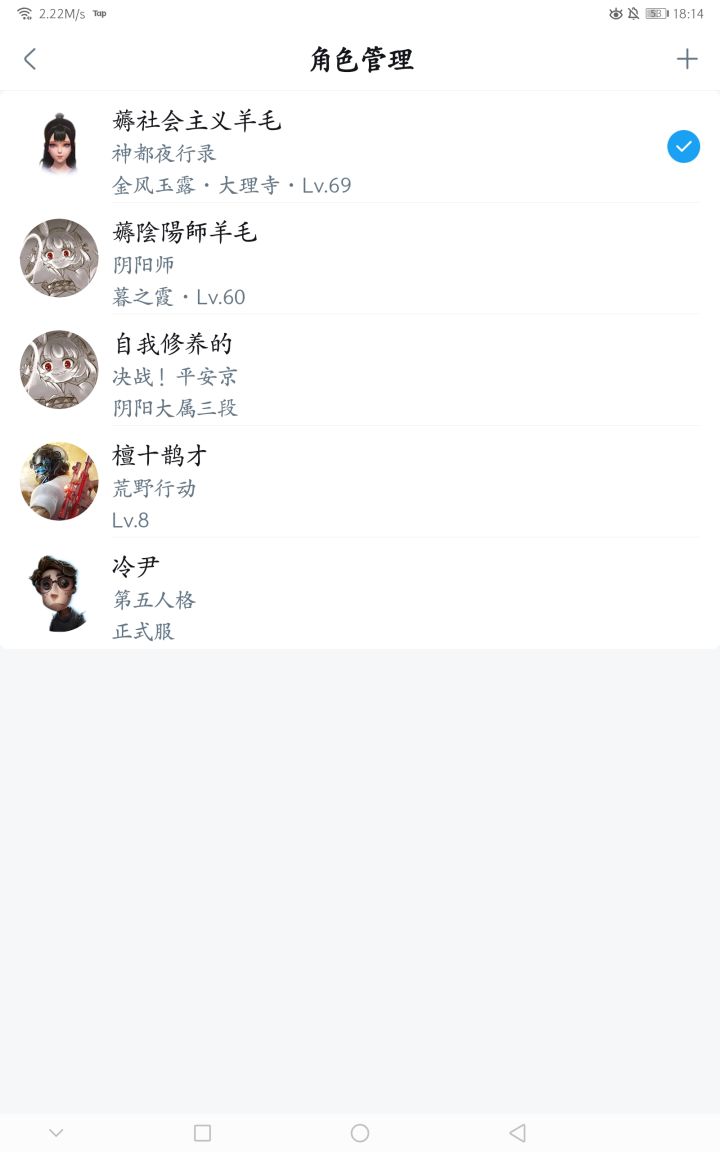Tap the 2.22M/s network speed indicator
The width and height of the screenshot is (720, 1152).
pos(60,13)
